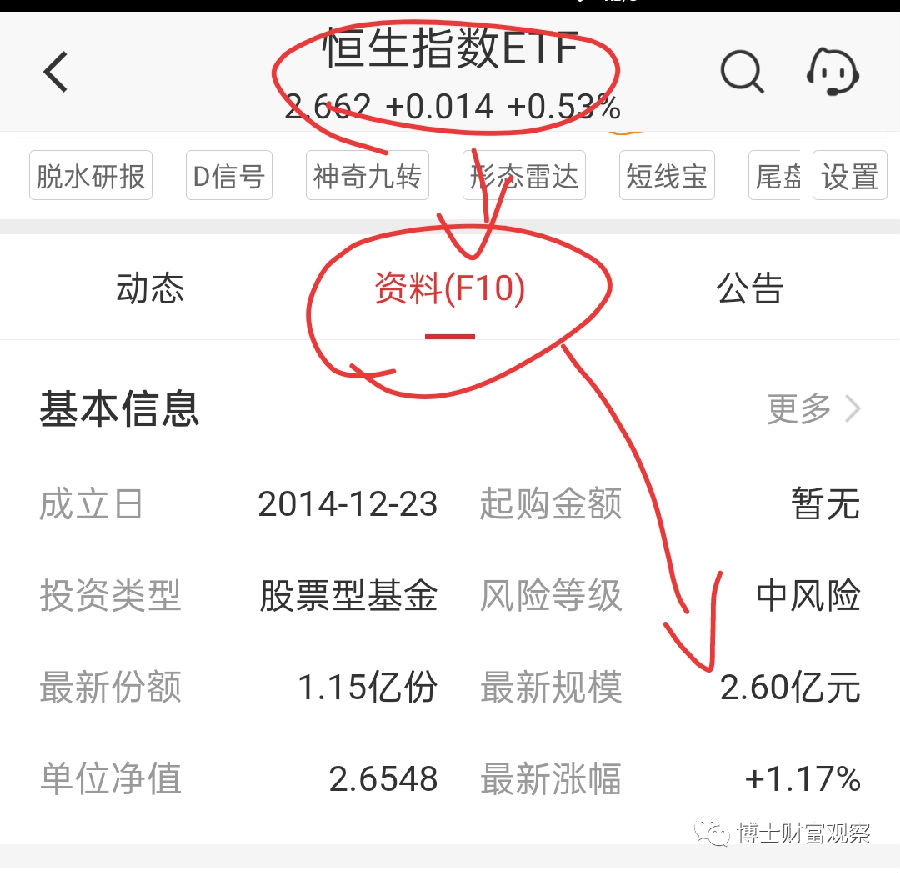Open 神奇九转 indicator

(x=367, y=177)
